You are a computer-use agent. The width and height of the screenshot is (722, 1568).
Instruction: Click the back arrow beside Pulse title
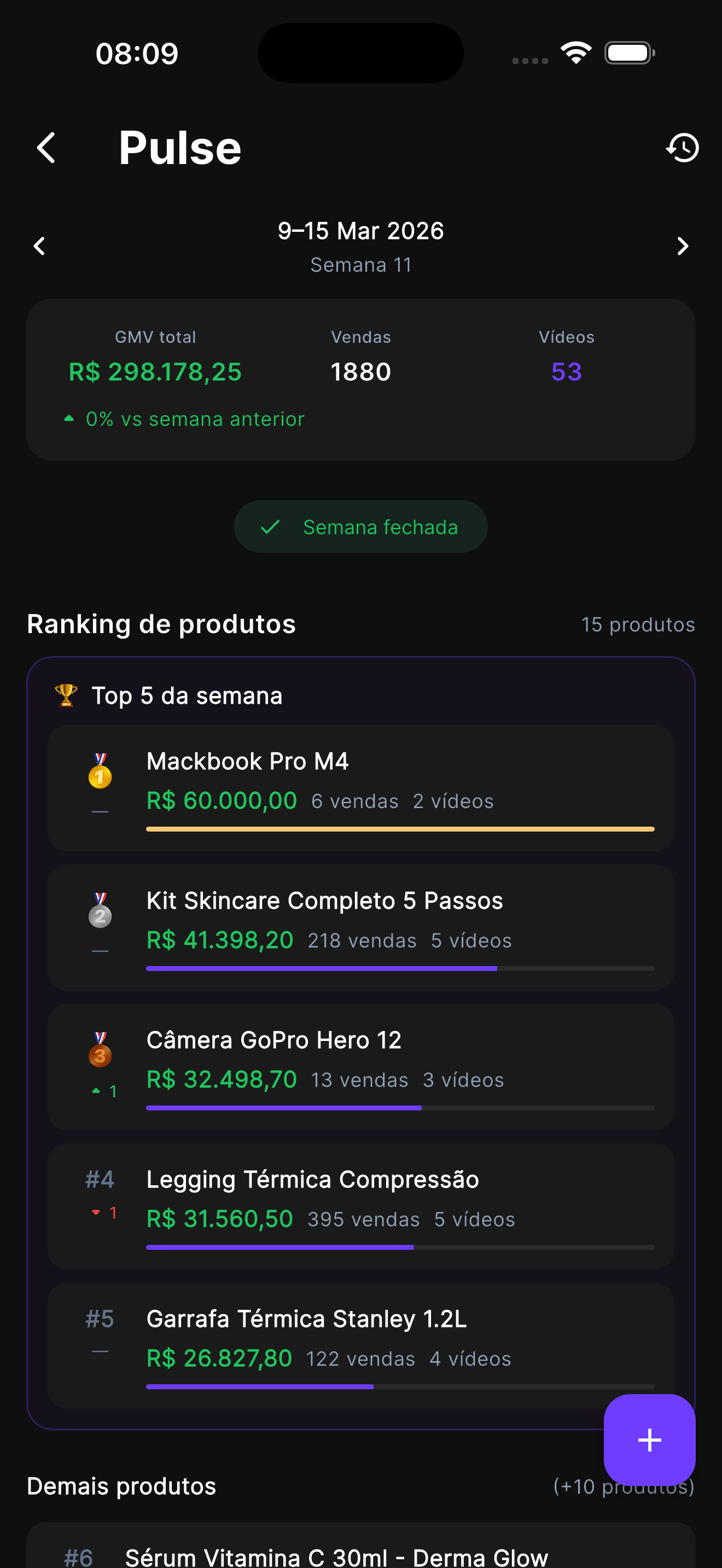point(45,147)
